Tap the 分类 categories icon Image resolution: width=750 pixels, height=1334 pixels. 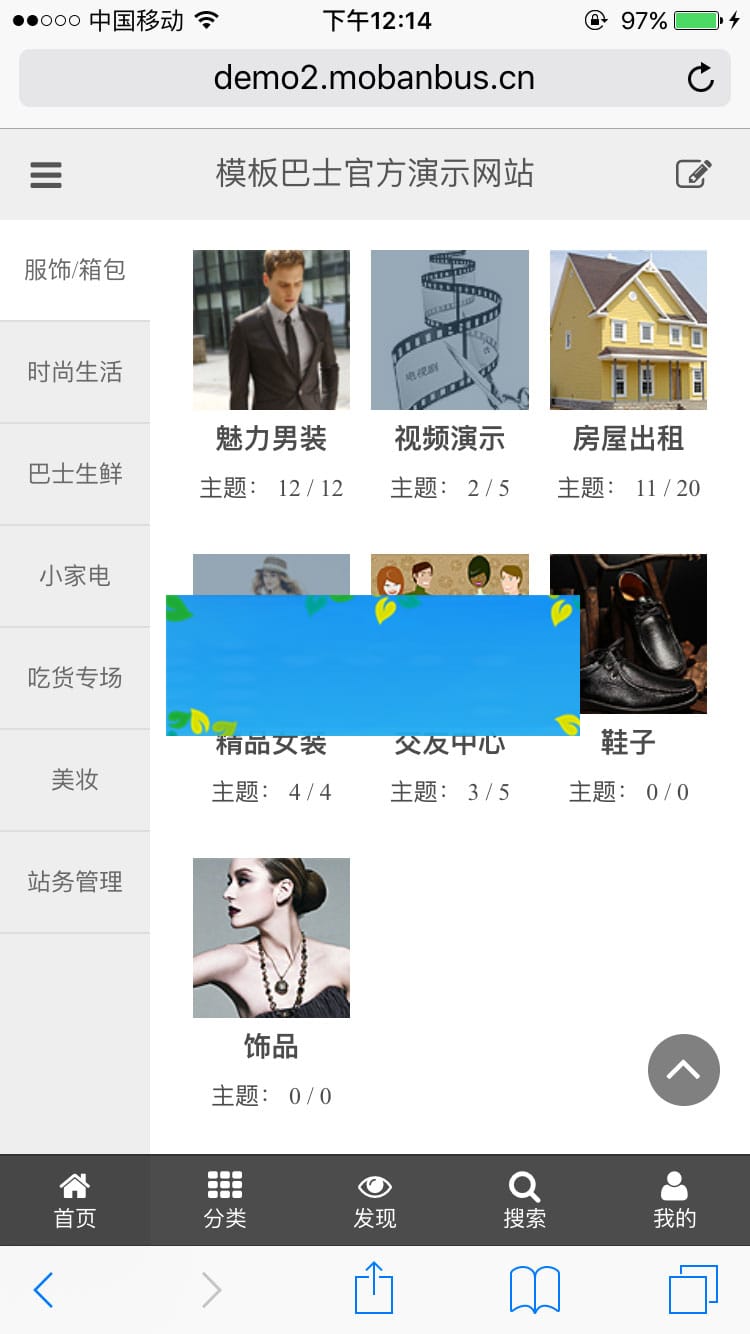pos(224,1199)
